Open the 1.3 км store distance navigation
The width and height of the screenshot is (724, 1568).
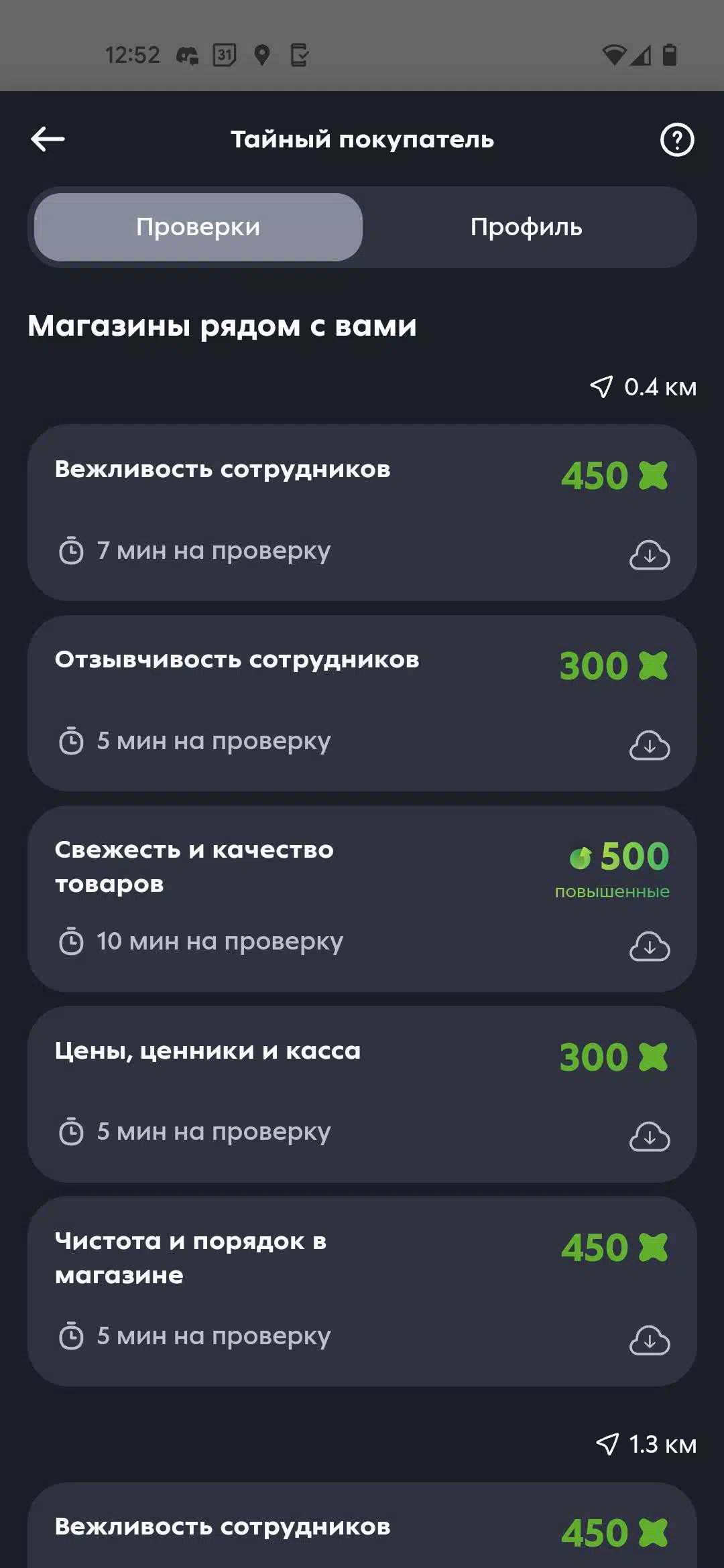pyautogui.click(x=646, y=1444)
